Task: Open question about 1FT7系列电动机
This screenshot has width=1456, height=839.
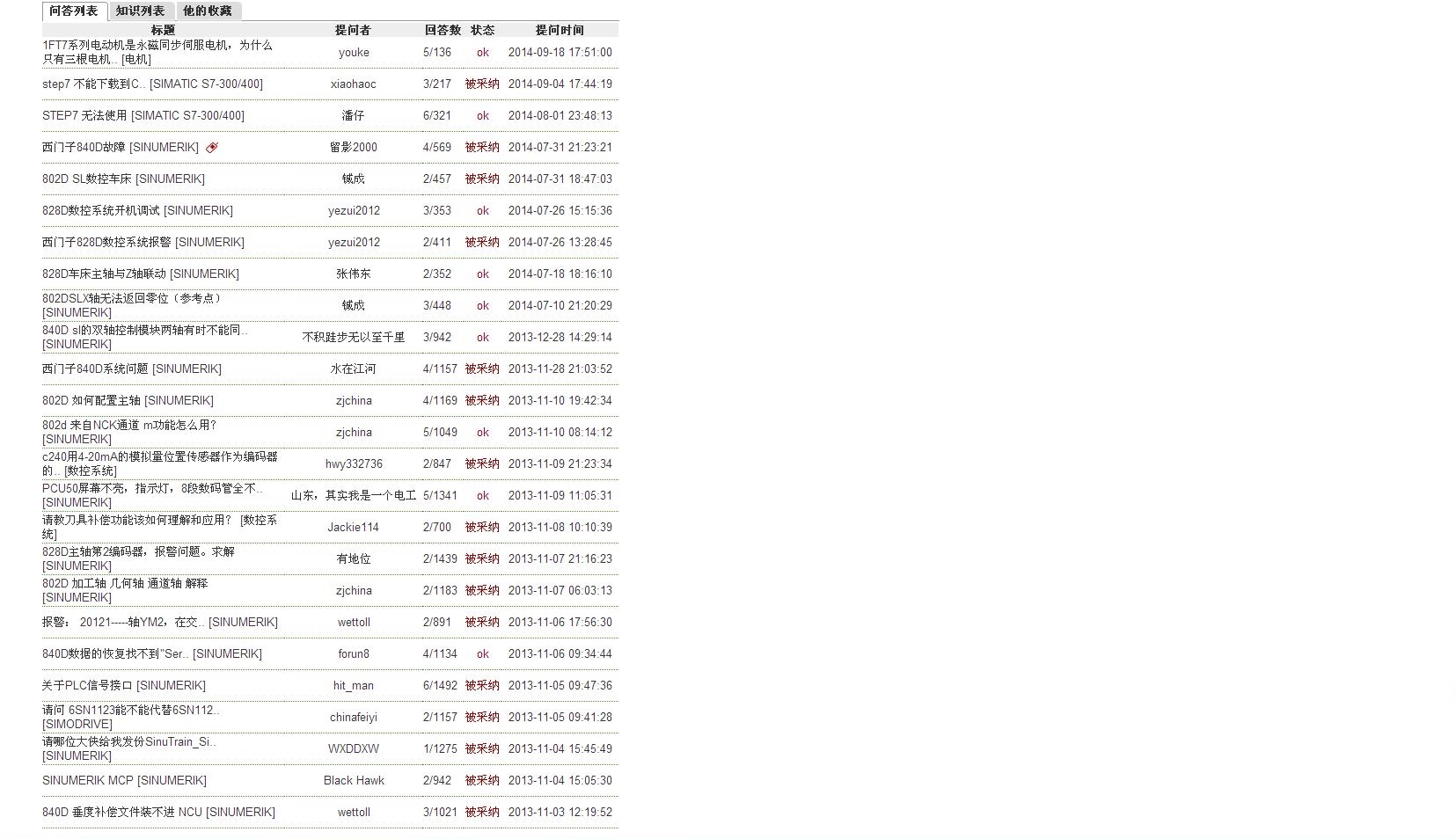Action: pos(157,46)
